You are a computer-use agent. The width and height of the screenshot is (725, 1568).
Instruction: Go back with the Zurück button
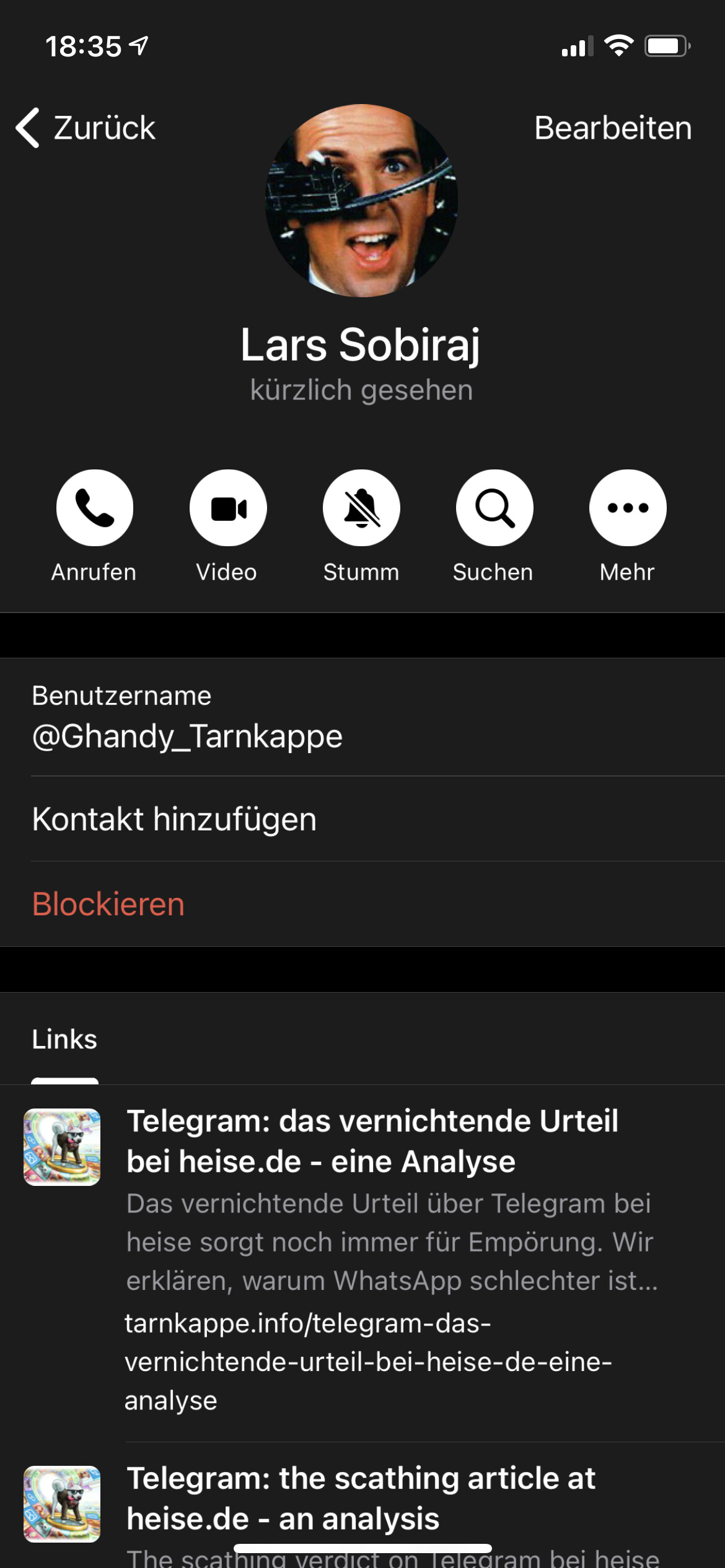tap(87, 128)
